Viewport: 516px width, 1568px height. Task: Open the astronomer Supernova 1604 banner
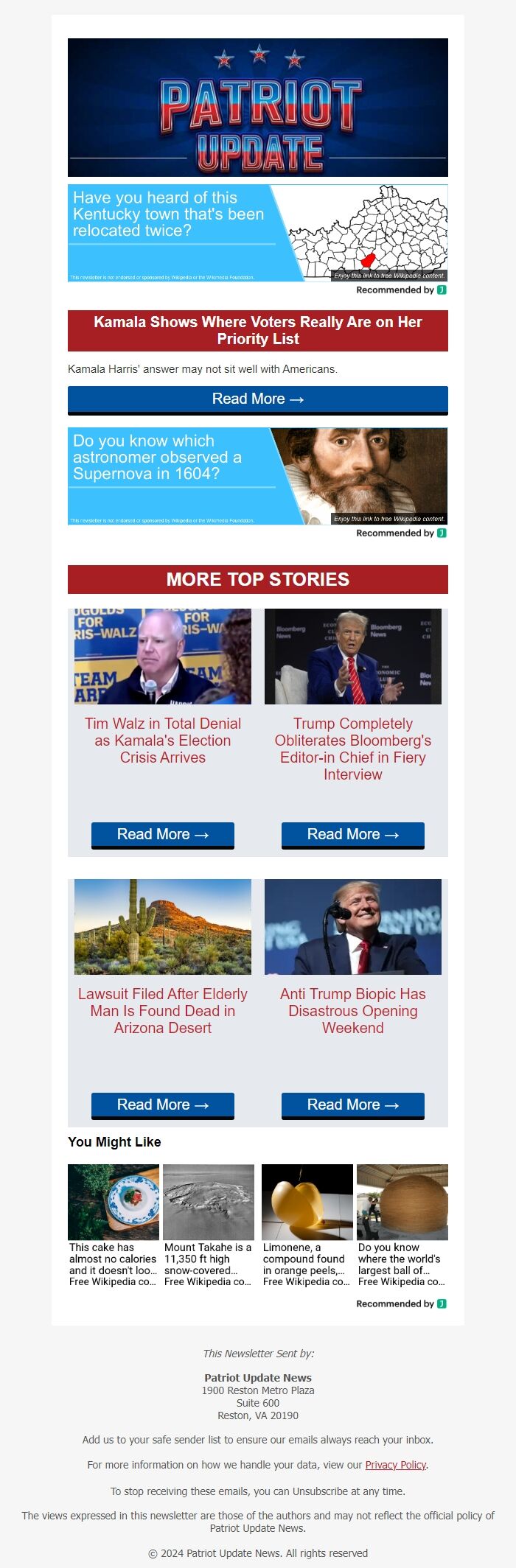257,476
